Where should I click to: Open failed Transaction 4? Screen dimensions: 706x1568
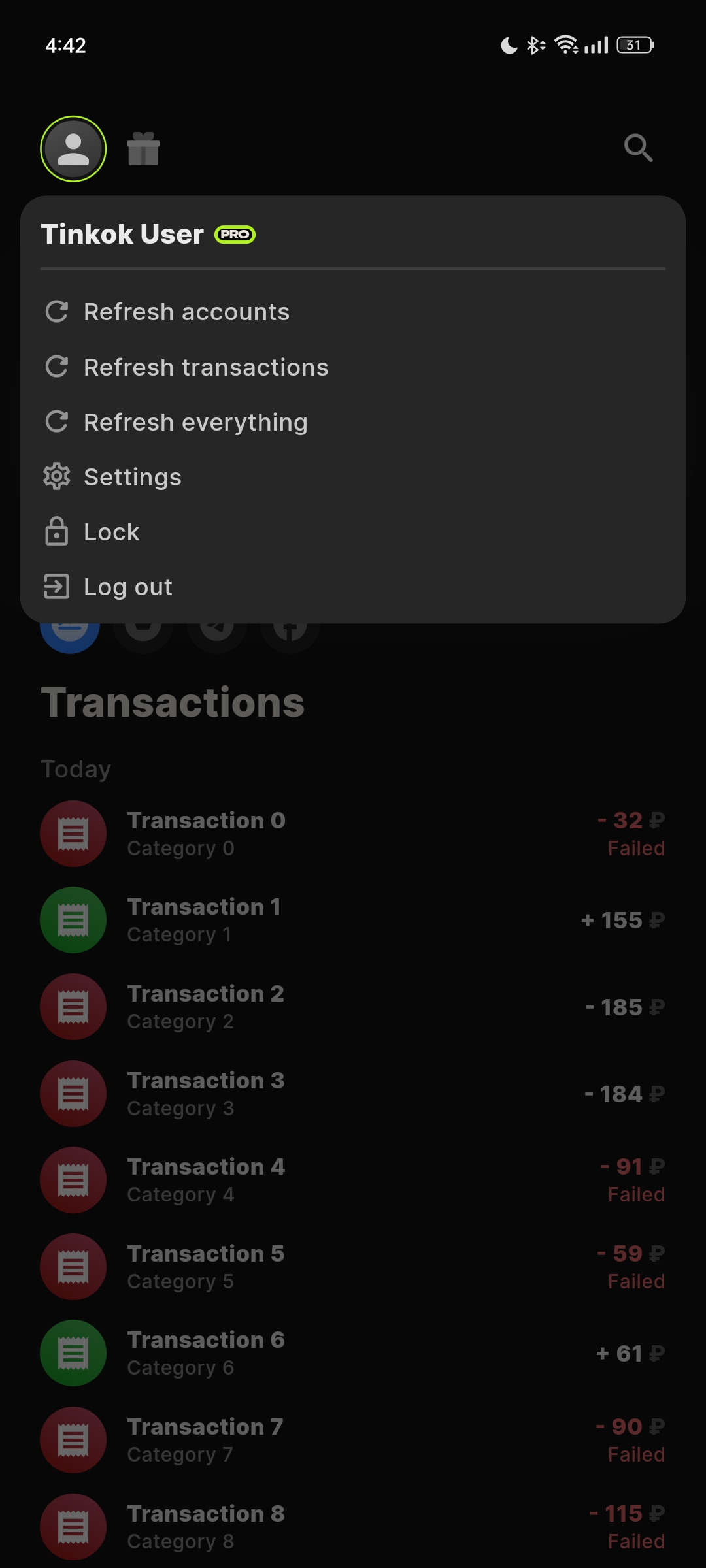tap(353, 1180)
